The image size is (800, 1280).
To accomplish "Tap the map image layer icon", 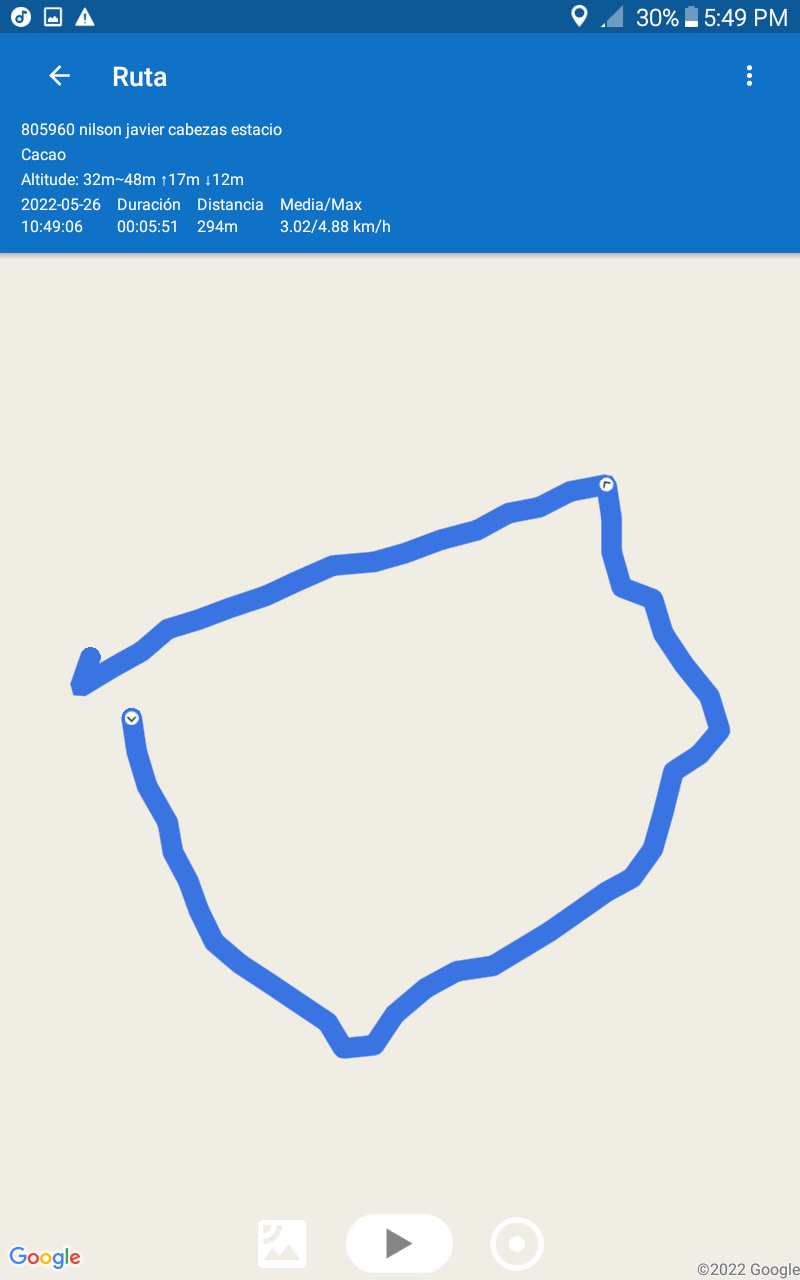I will [x=282, y=1244].
